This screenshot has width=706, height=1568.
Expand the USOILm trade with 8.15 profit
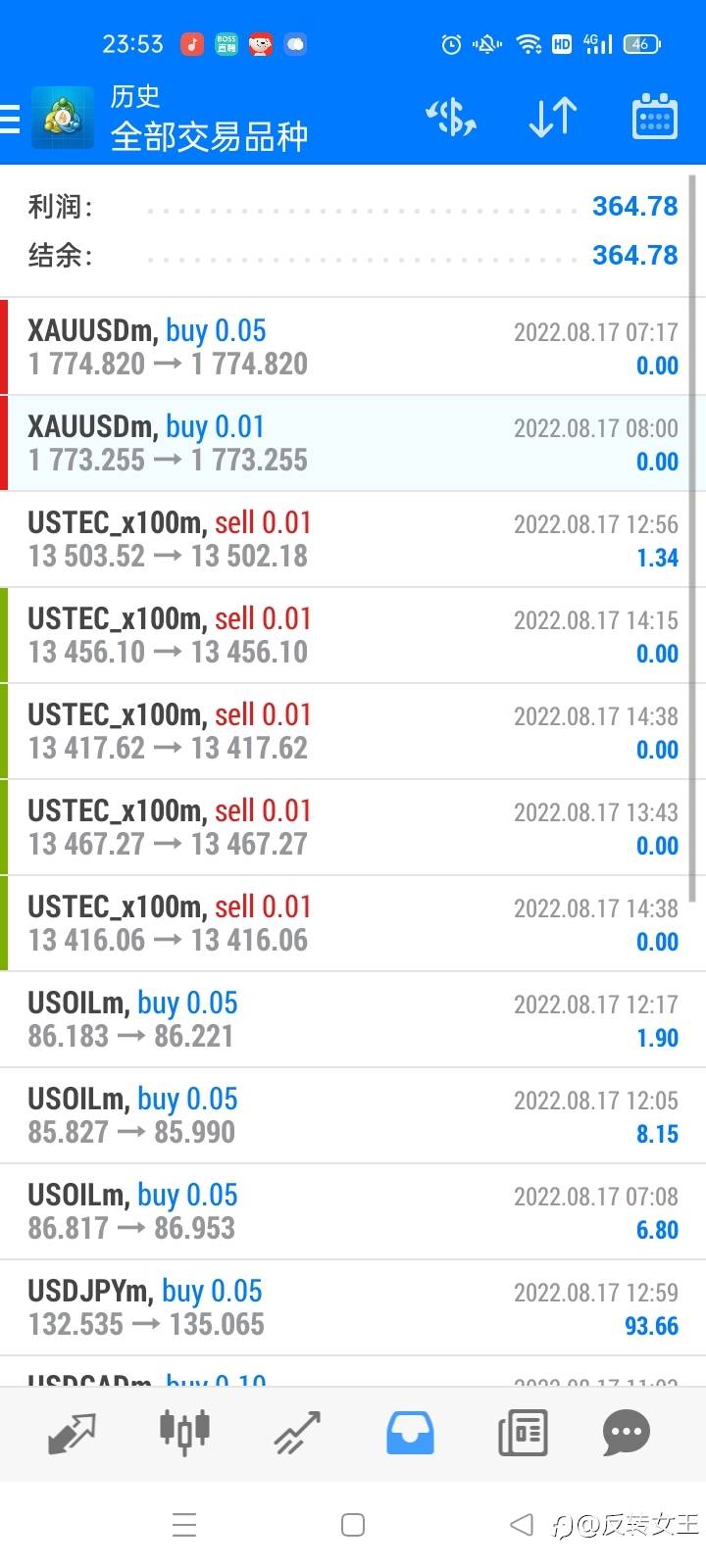click(x=353, y=1115)
